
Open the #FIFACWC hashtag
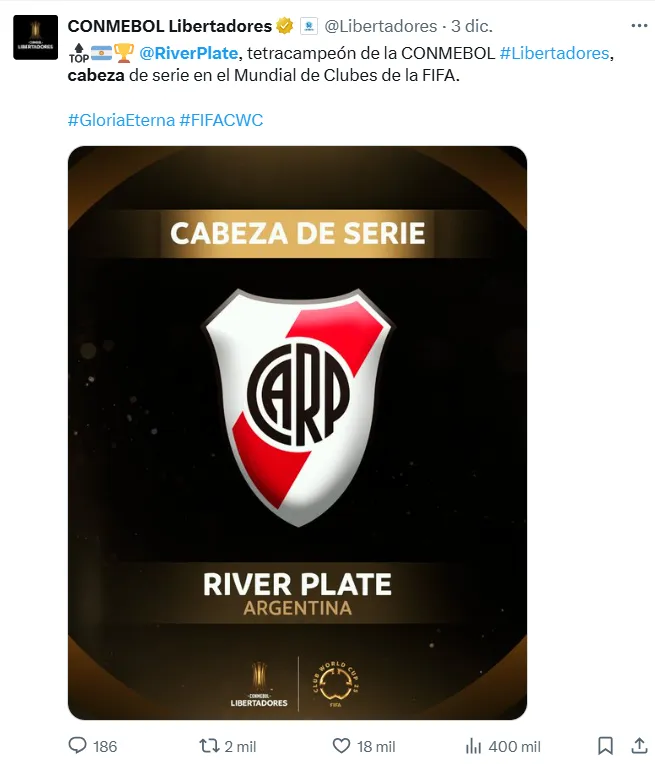pyautogui.click(x=221, y=120)
